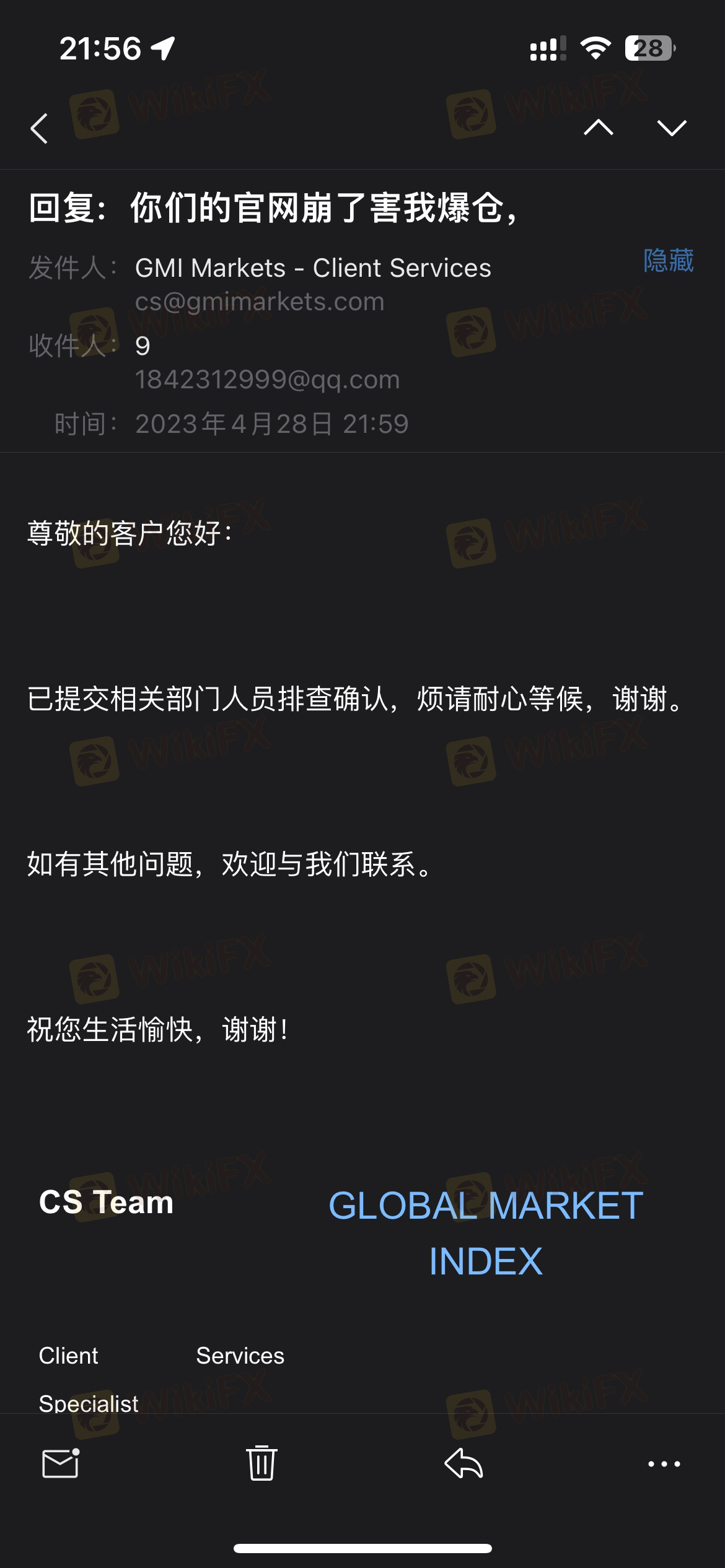
Task: Jump to the previous email
Action: coord(598,128)
